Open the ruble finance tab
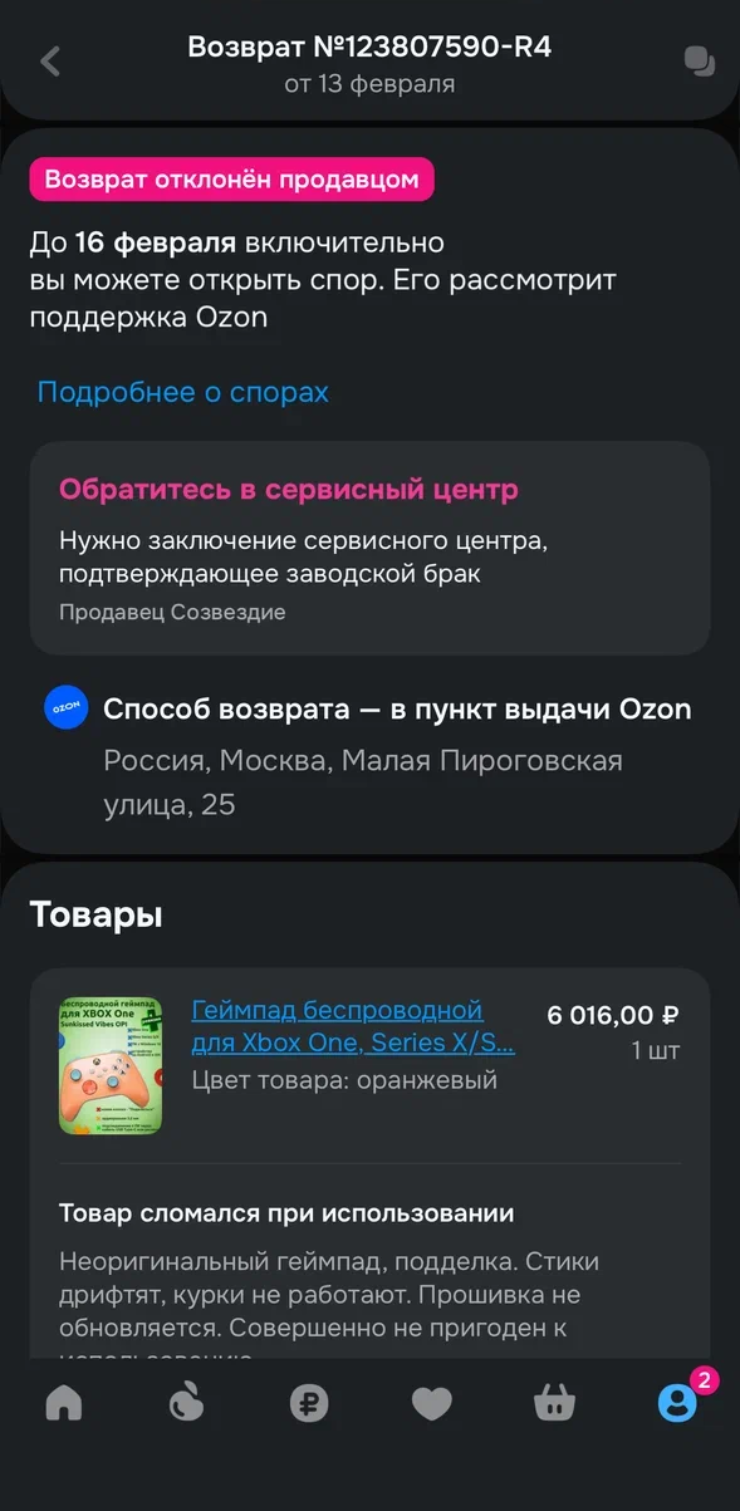Image resolution: width=740 pixels, height=1511 pixels. (x=309, y=1404)
